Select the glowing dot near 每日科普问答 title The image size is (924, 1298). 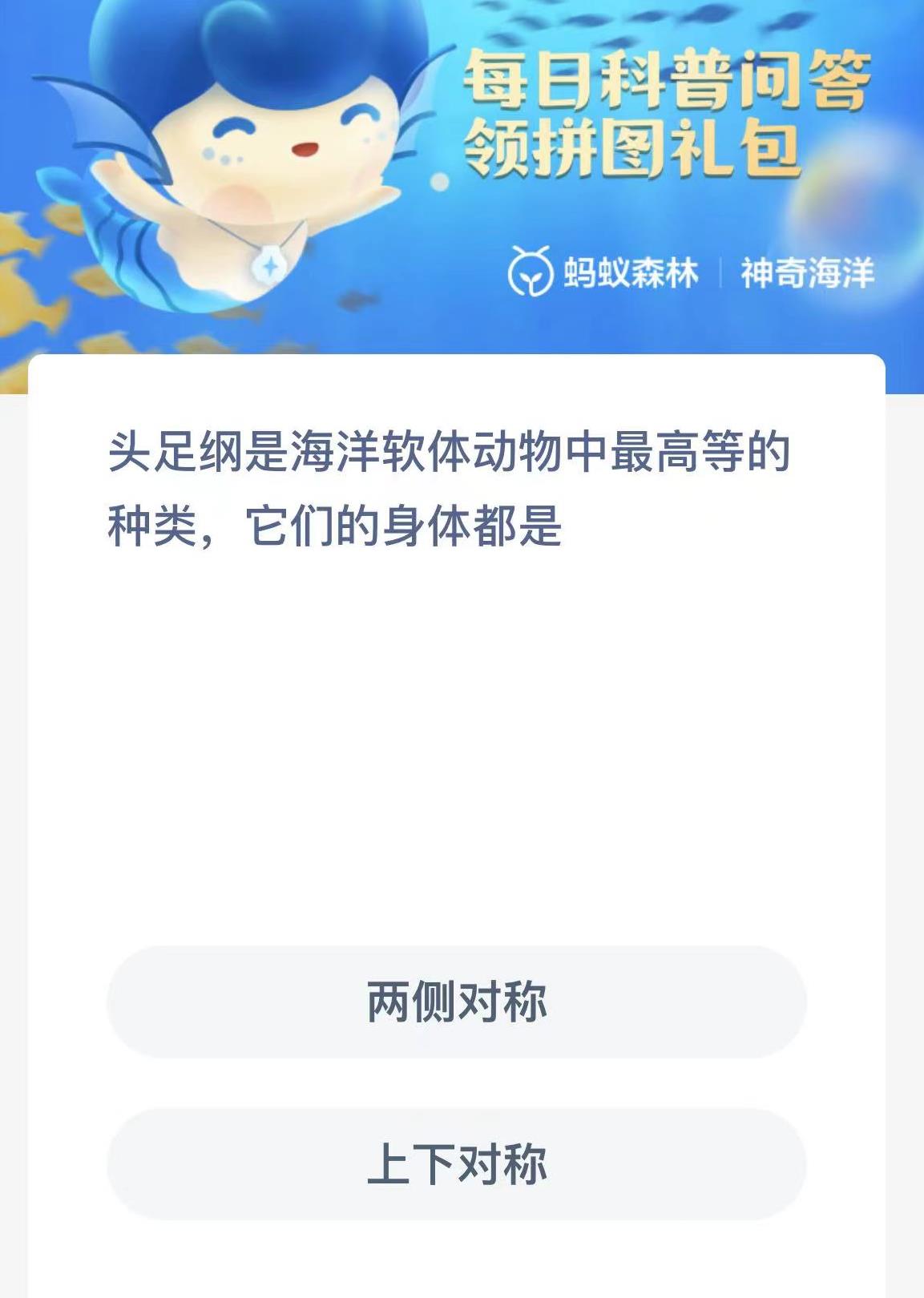[x=439, y=183]
